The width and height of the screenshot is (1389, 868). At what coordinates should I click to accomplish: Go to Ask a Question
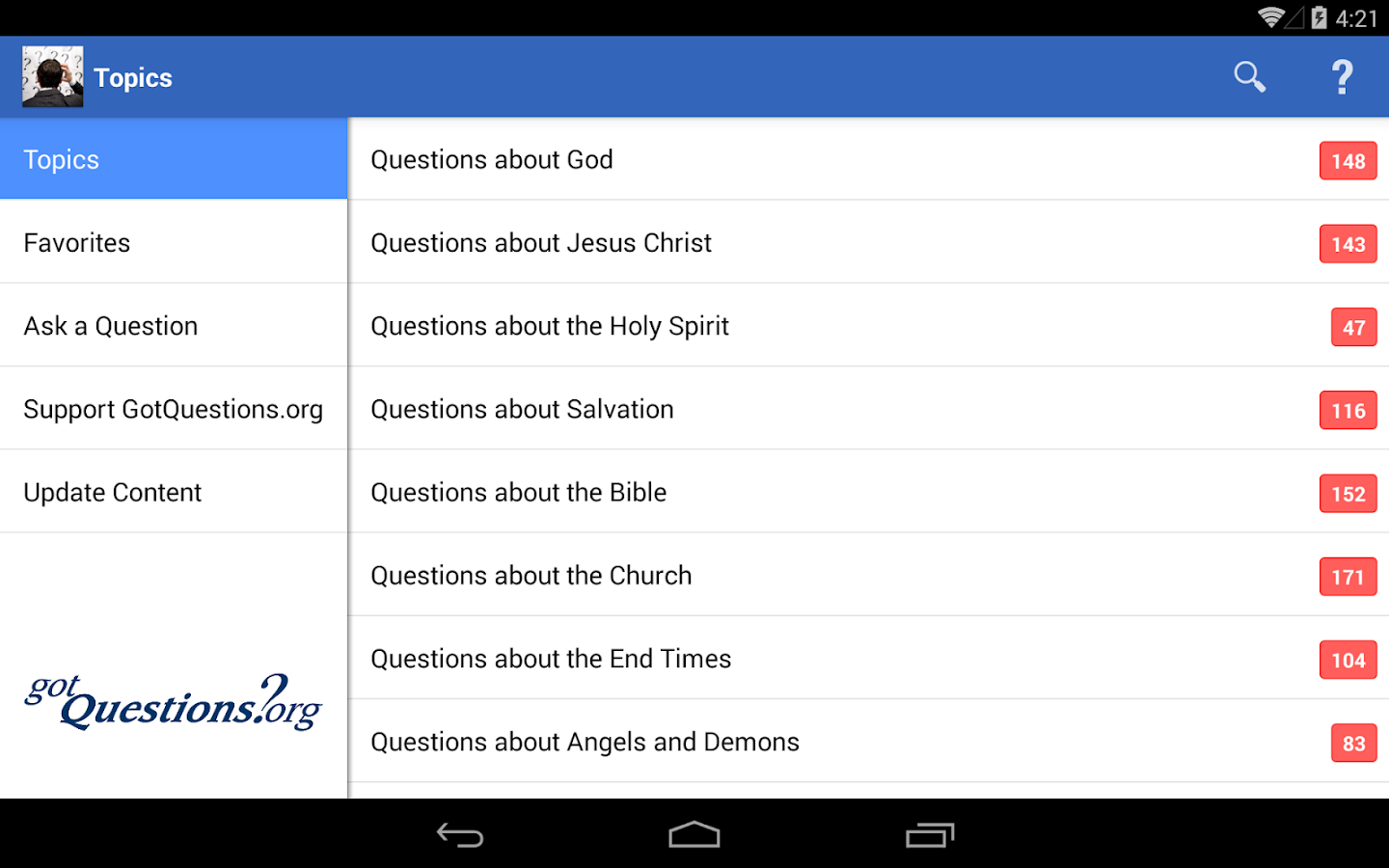tap(174, 325)
